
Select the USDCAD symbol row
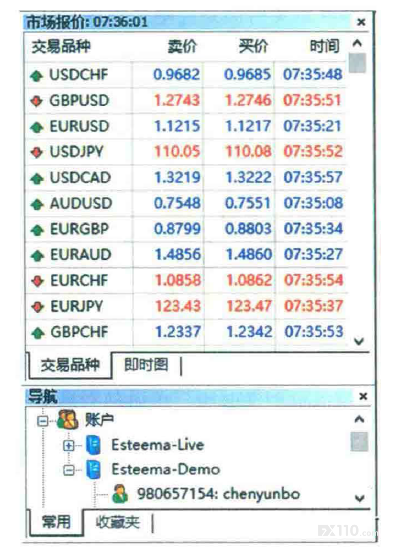186,177
